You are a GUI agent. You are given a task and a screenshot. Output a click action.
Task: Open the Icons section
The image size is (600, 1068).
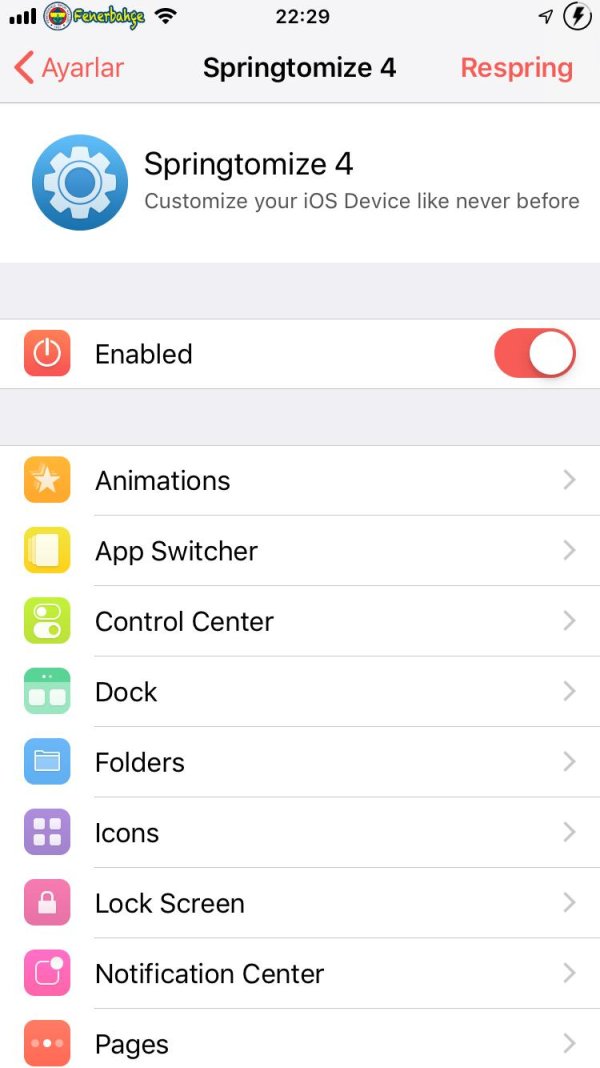(300, 833)
